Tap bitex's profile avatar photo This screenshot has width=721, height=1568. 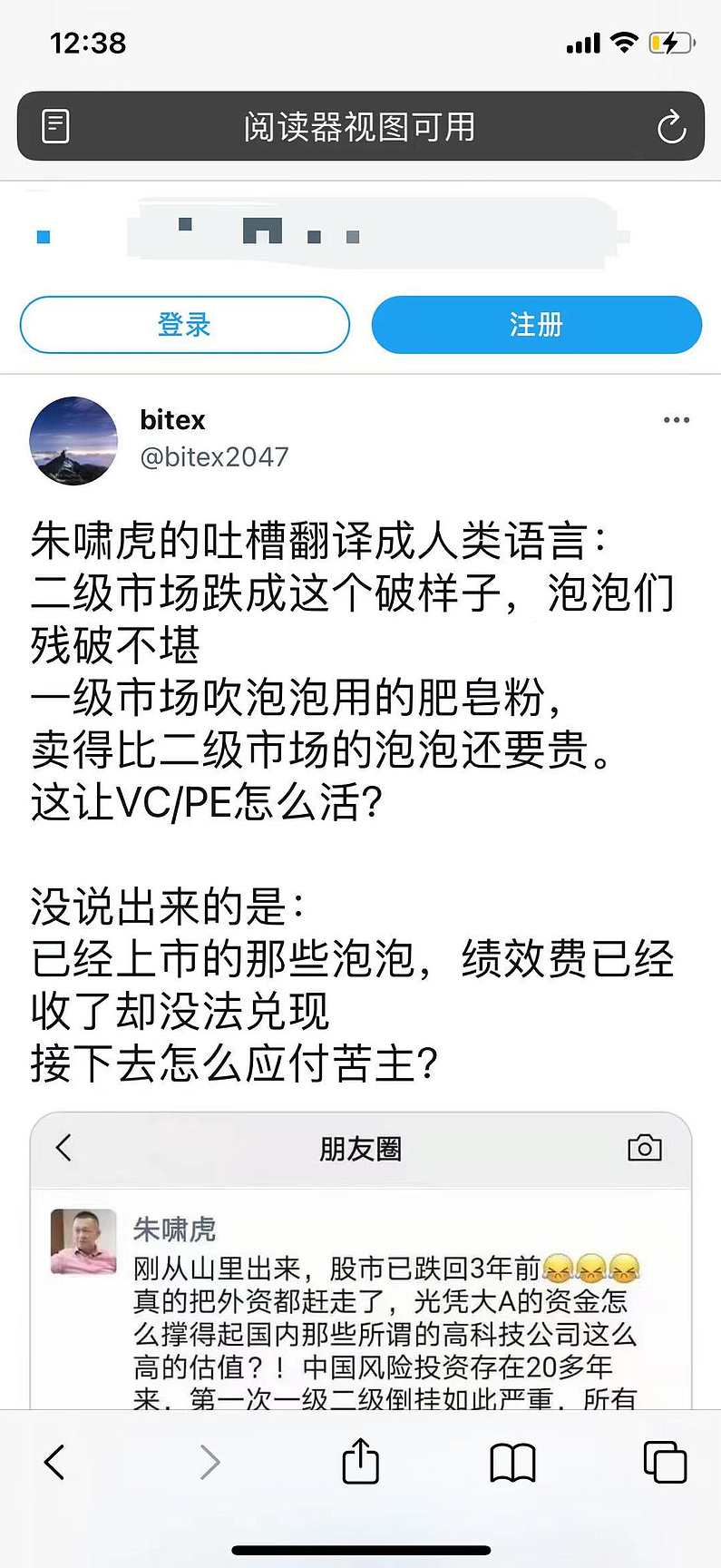[x=73, y=441]
